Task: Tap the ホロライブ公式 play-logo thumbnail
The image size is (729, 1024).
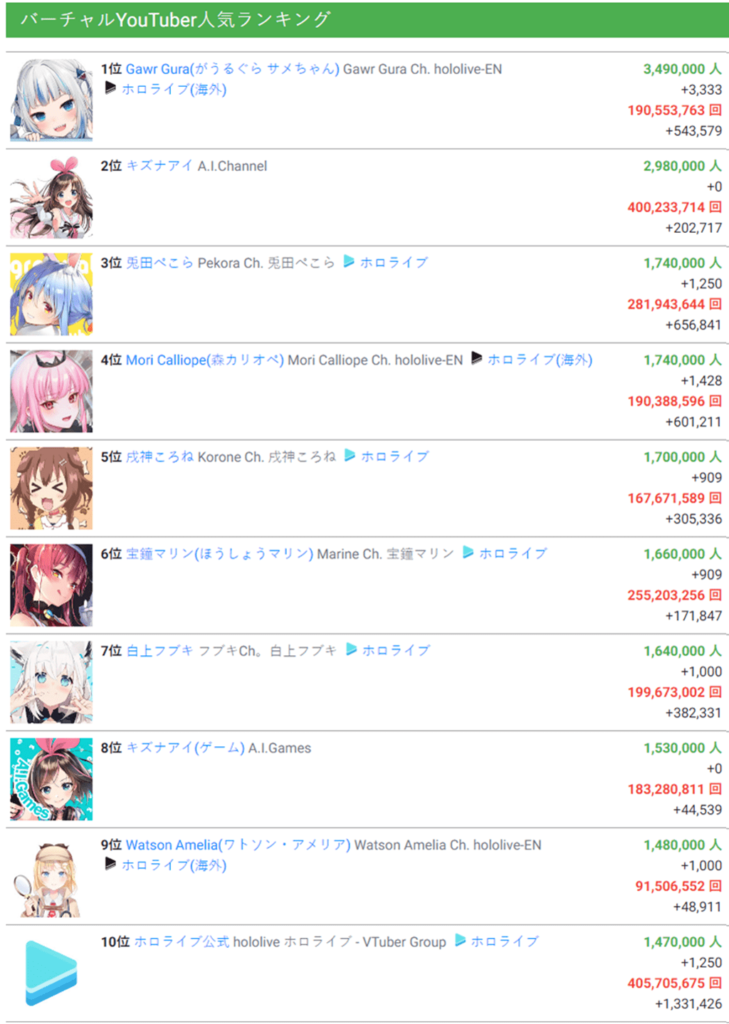Action: [51, 973]
